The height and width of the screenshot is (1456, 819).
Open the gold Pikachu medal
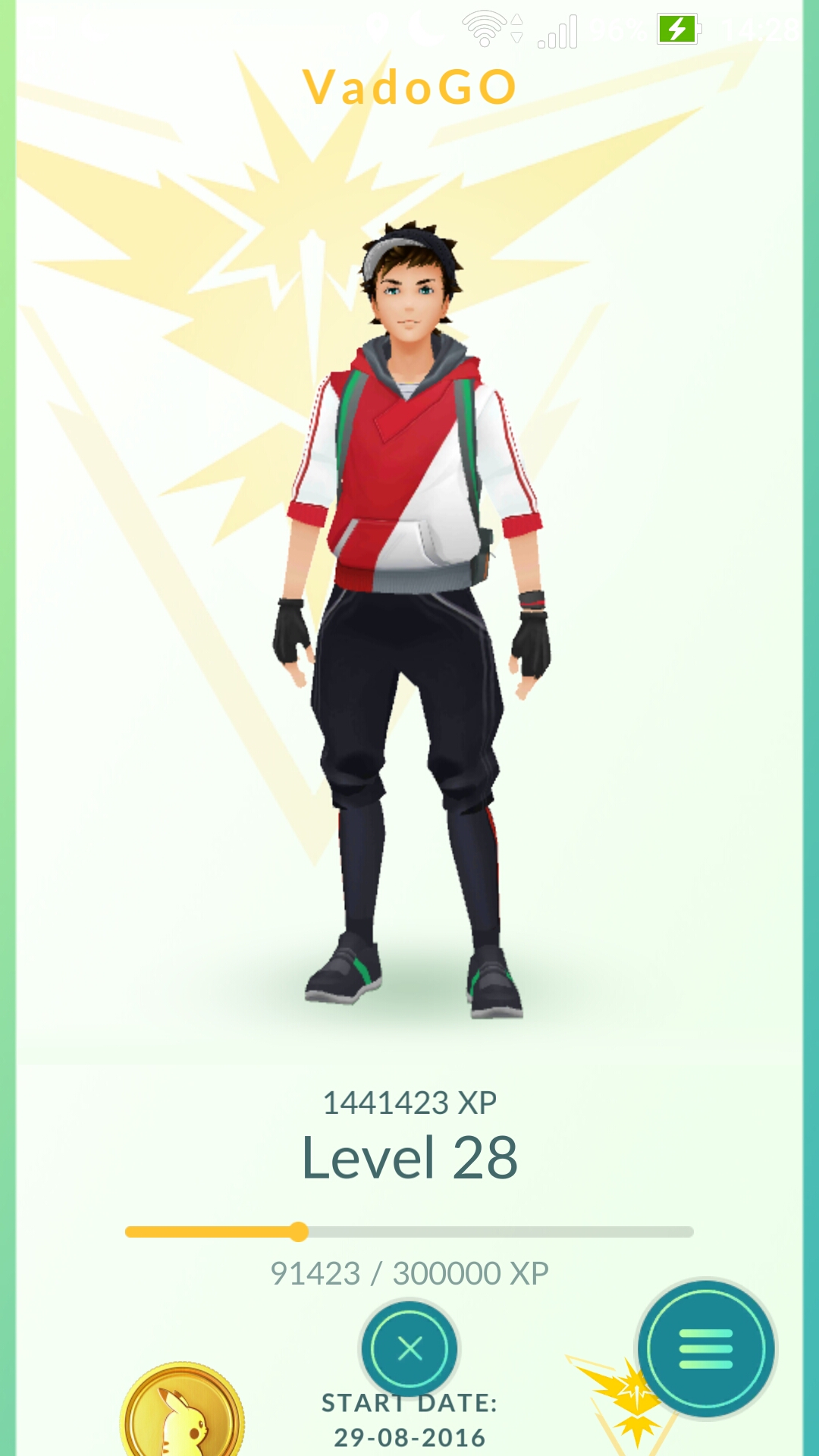pyautogui.click(x=183, y=1409)
